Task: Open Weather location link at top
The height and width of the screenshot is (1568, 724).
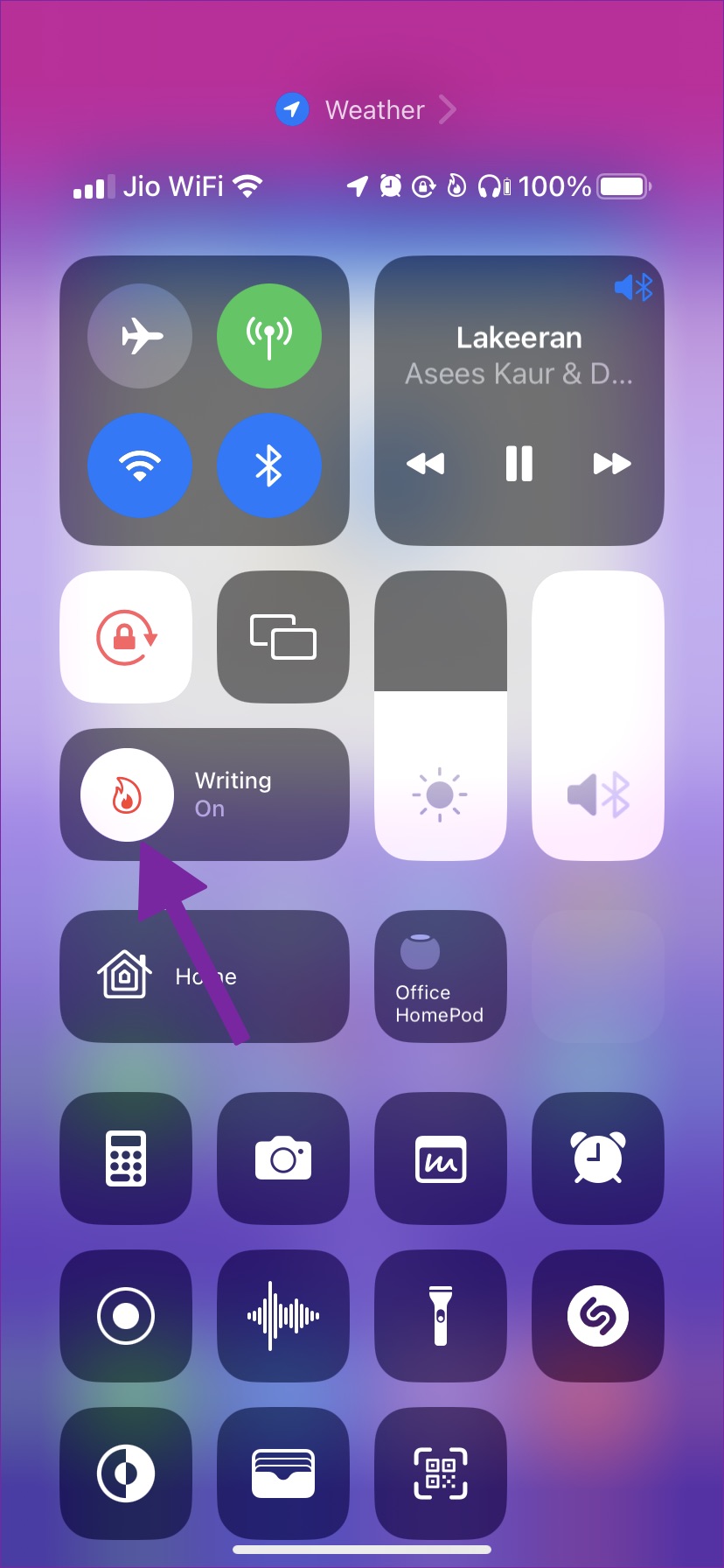Action: pyautogui.click(x=365, y=110)
